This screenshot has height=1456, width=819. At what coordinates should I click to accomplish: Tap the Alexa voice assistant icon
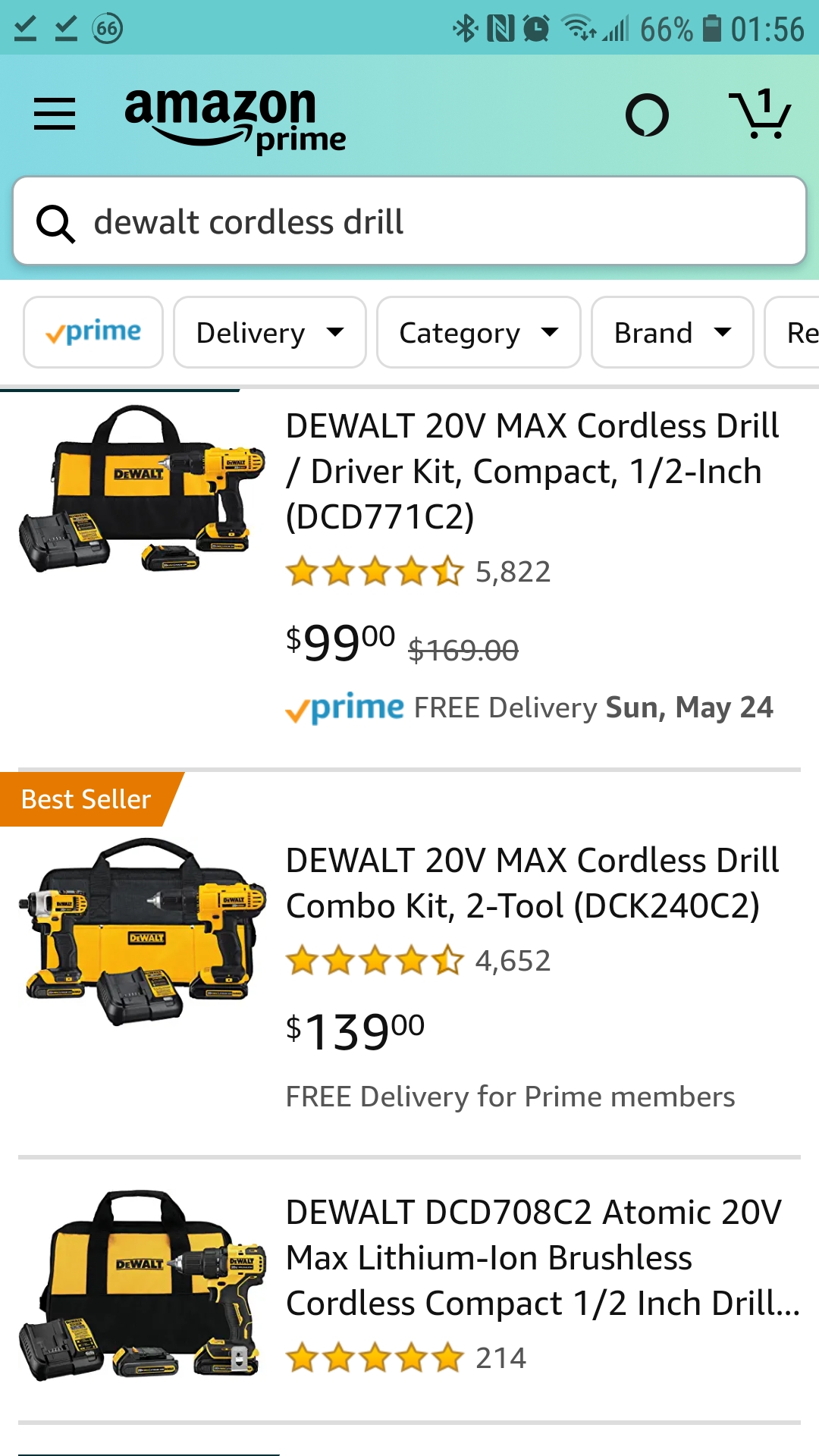[x=647, y=115]
